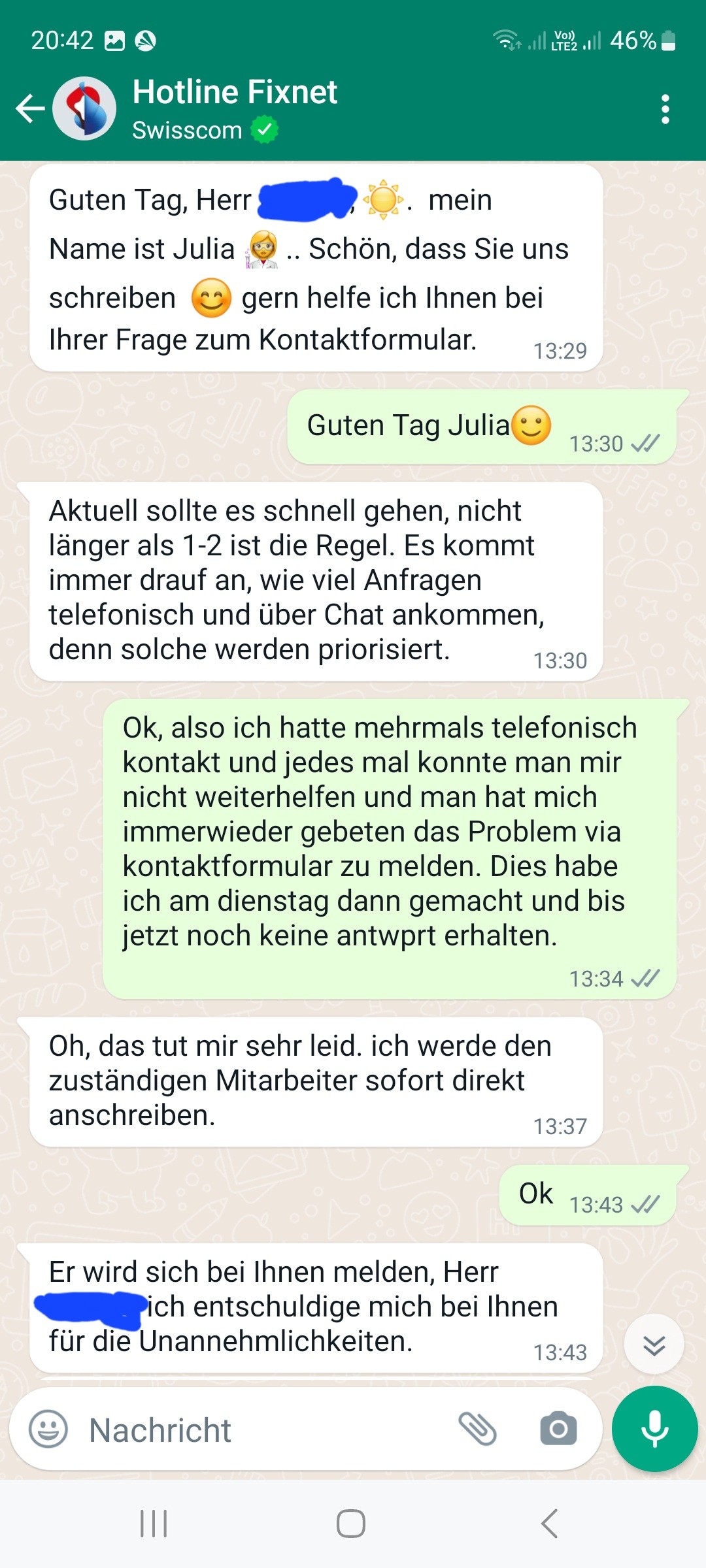Record a voice message
The image size is (706, 1568).
point(654,1429)
